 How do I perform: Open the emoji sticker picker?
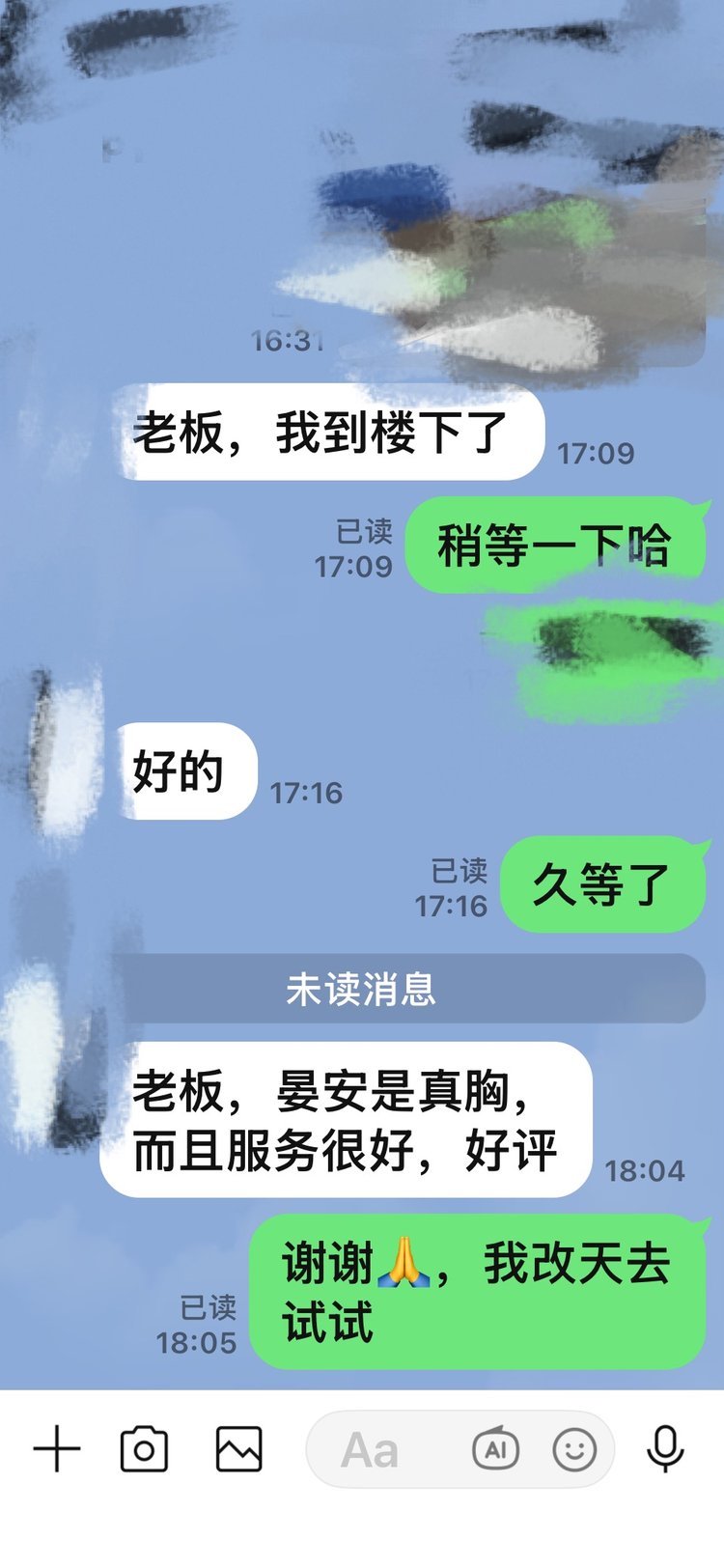point(574,1449)
